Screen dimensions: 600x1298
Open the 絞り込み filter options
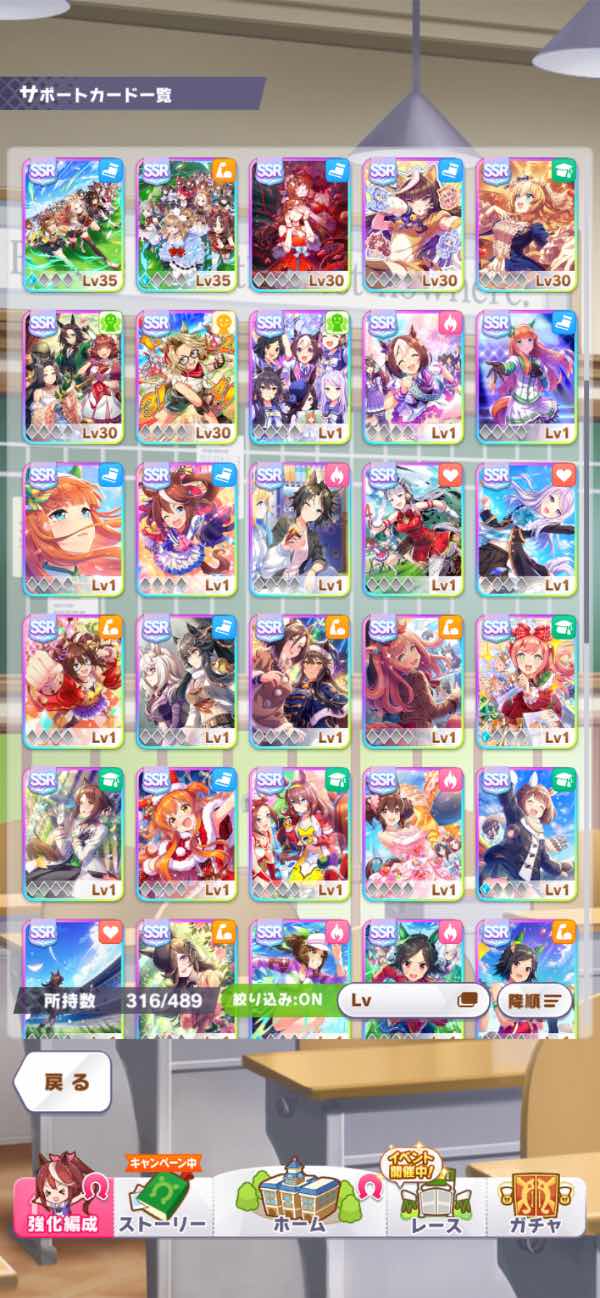coord(275,1000)
